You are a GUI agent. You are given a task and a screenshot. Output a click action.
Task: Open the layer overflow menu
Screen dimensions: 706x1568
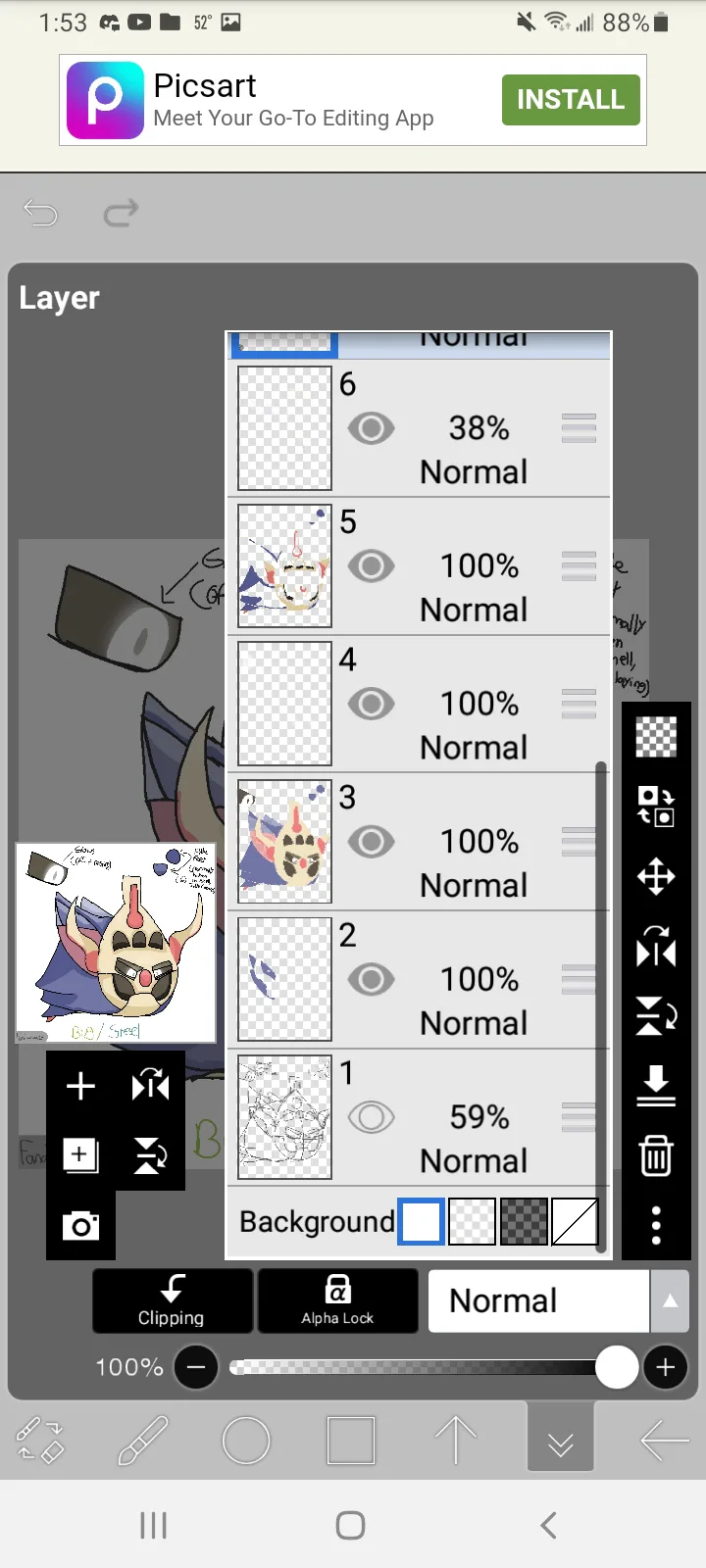coord(656,1225)
